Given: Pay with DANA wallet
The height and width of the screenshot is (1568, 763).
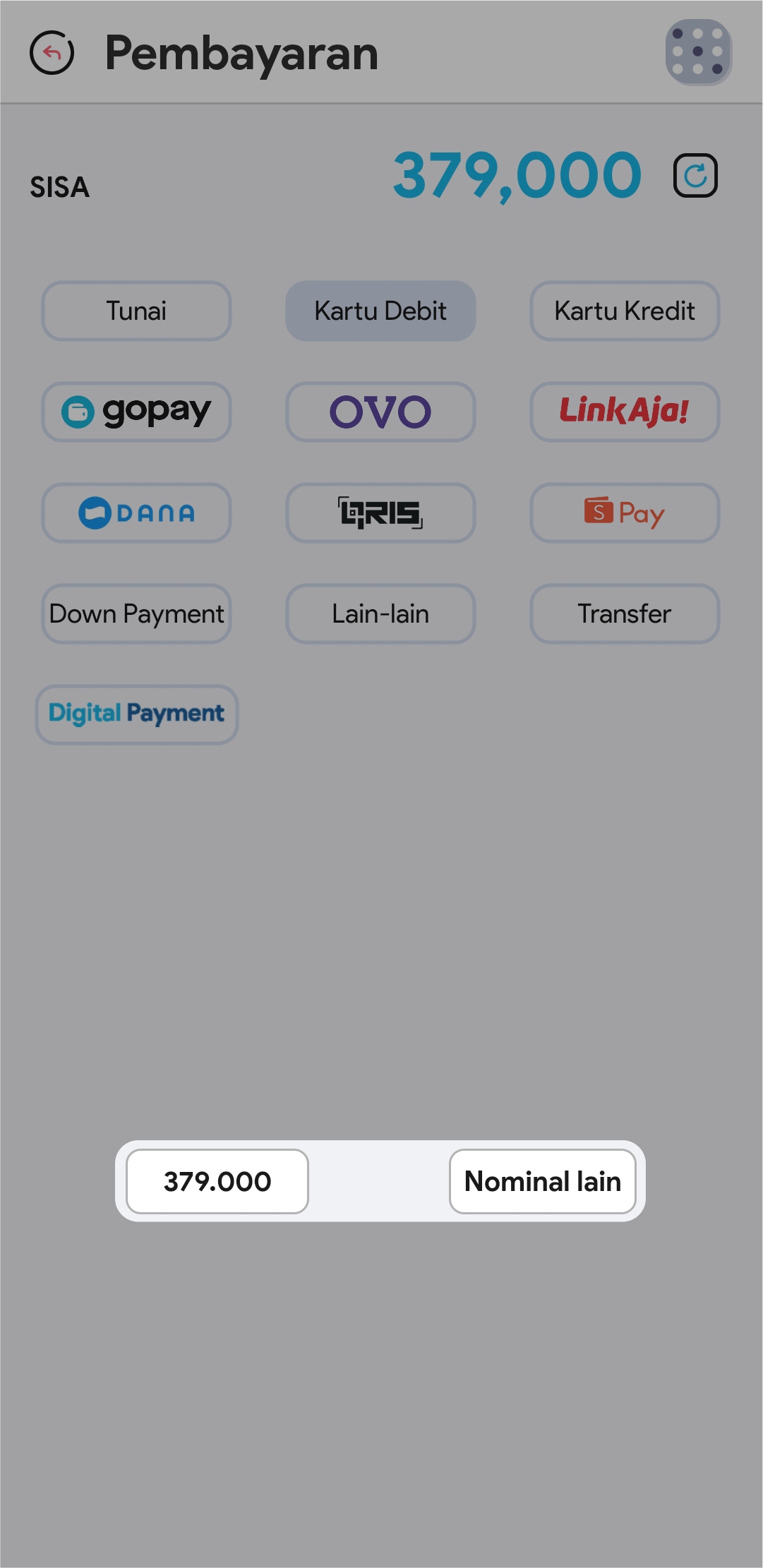Looking at the screenshot, I should point(136,513).
